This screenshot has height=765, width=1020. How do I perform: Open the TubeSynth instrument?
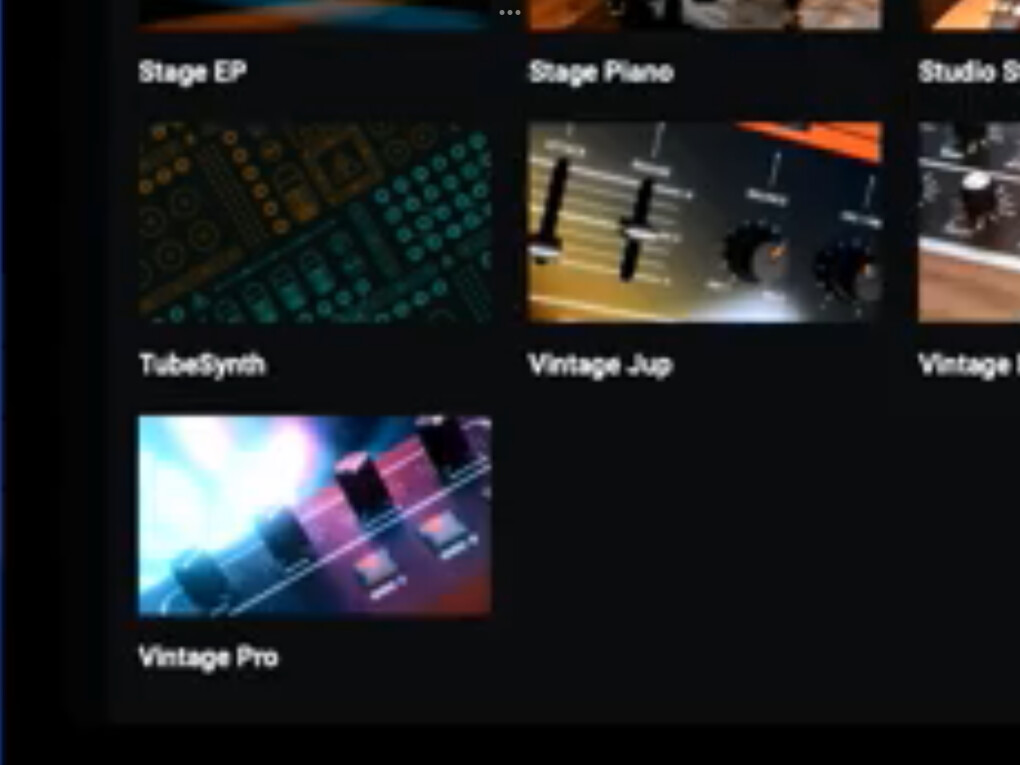314,222
